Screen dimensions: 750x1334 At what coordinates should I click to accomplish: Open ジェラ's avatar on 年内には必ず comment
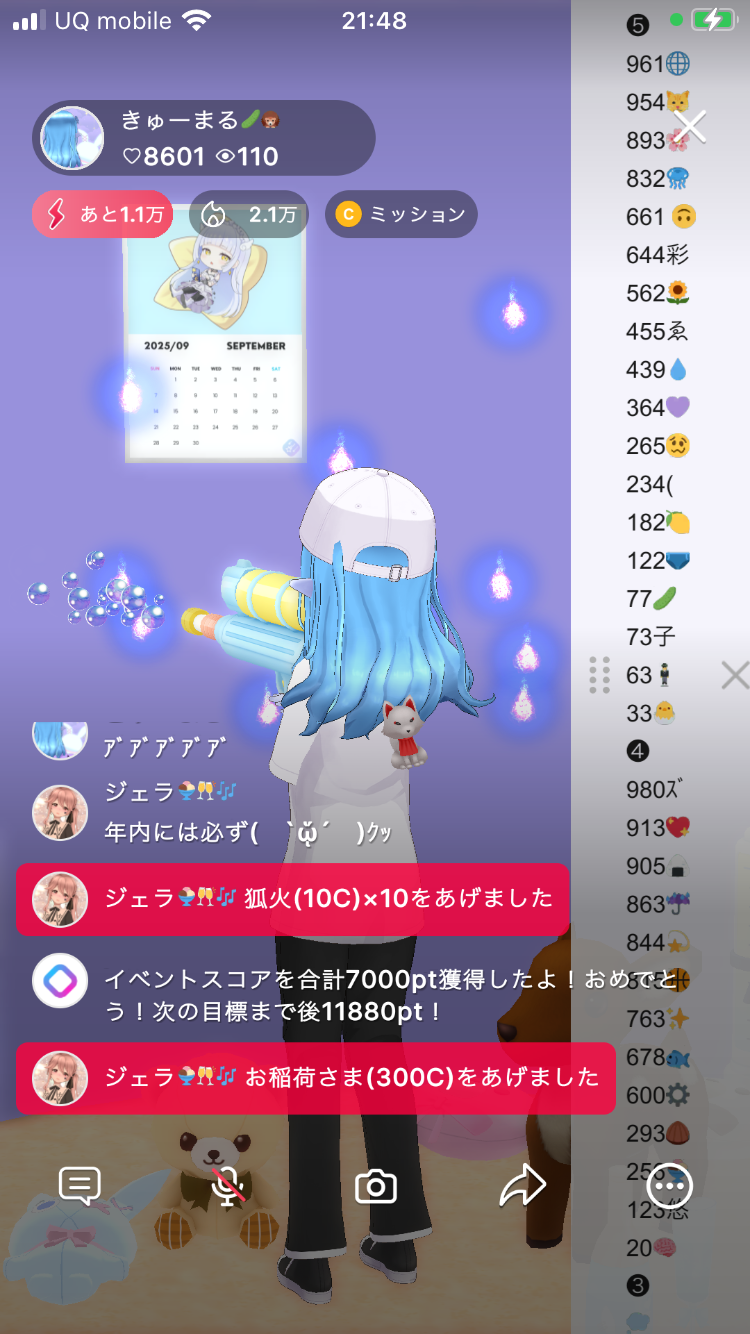[x=60, y=813]
